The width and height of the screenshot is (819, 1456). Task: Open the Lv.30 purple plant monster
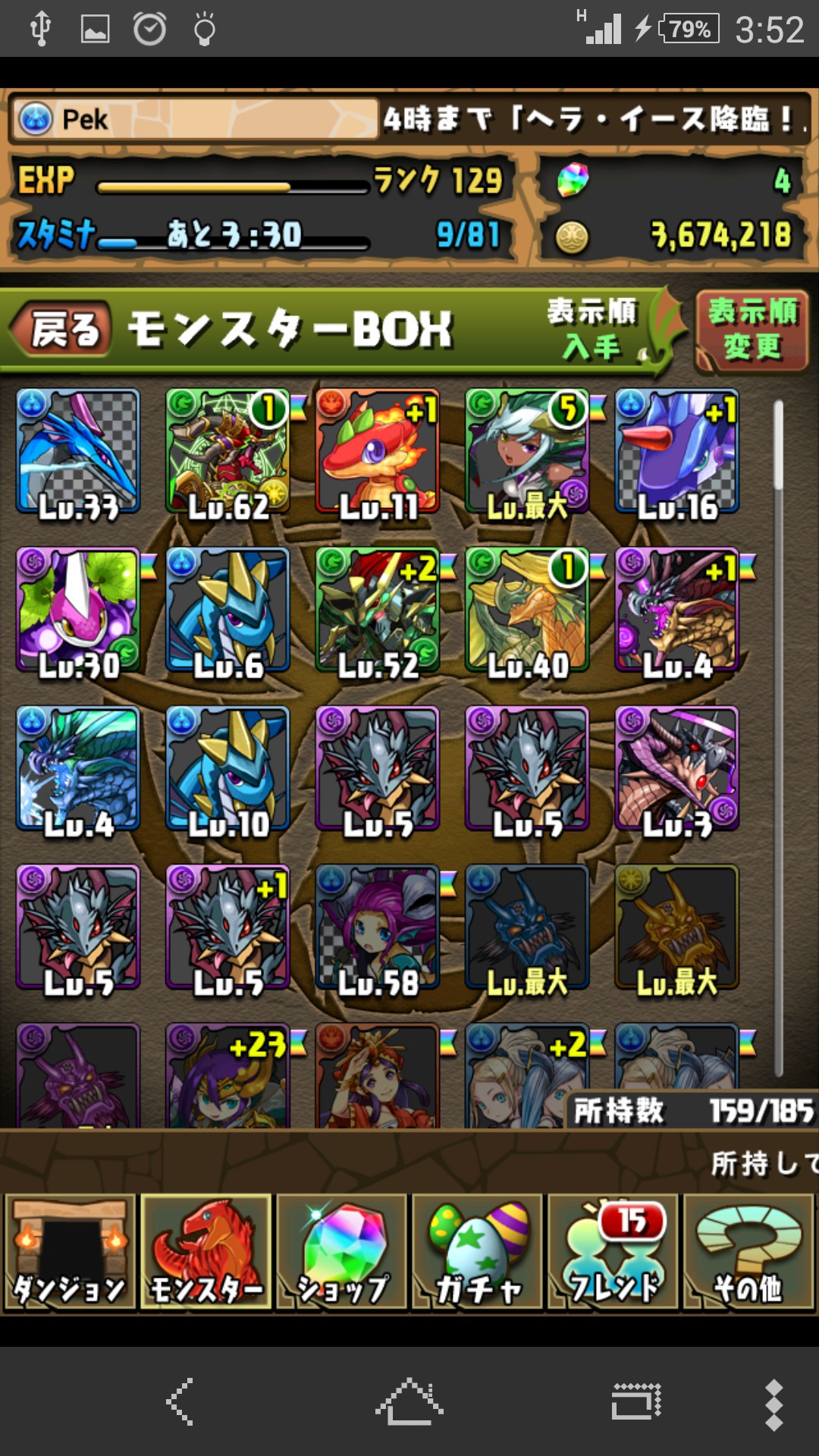(x=78, y=610)
